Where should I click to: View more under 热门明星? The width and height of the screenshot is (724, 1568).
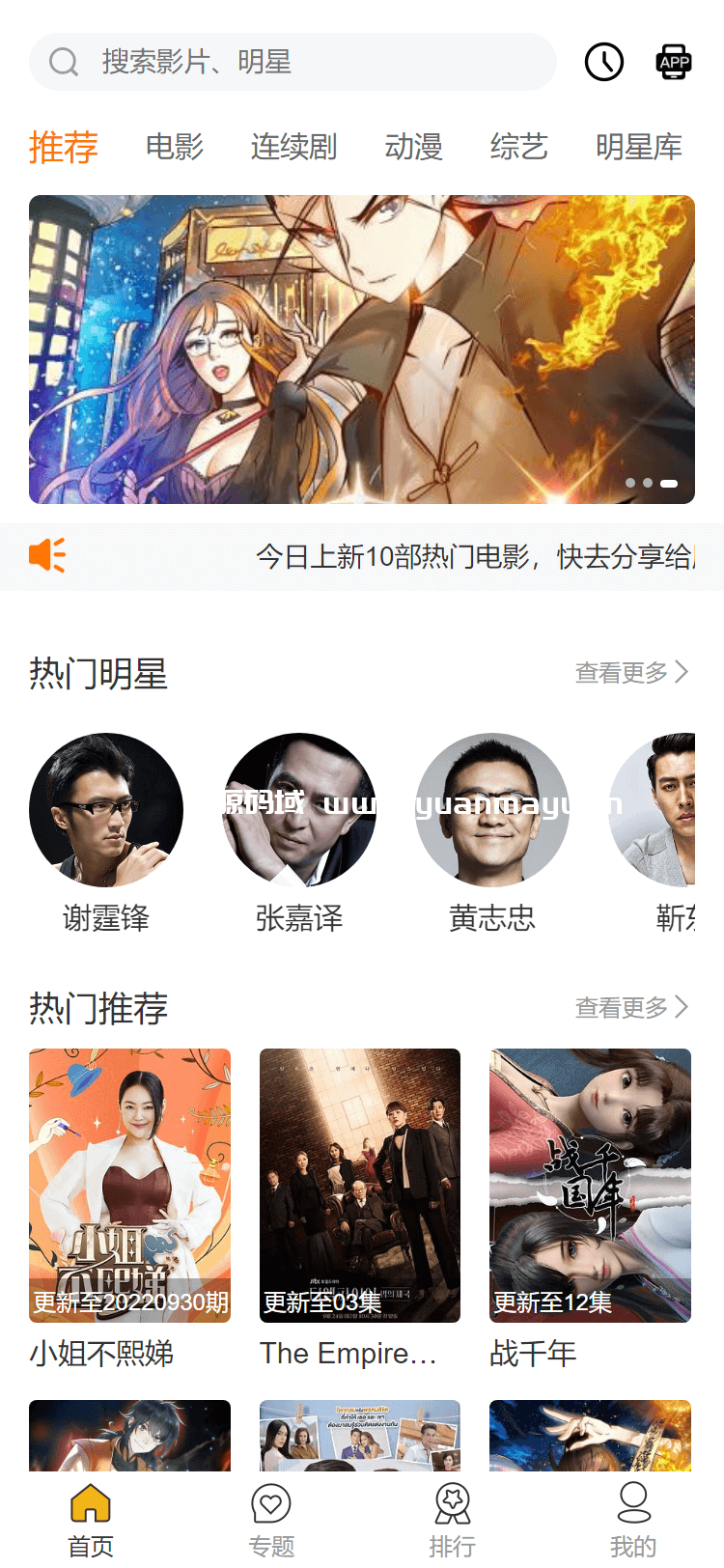631,672
